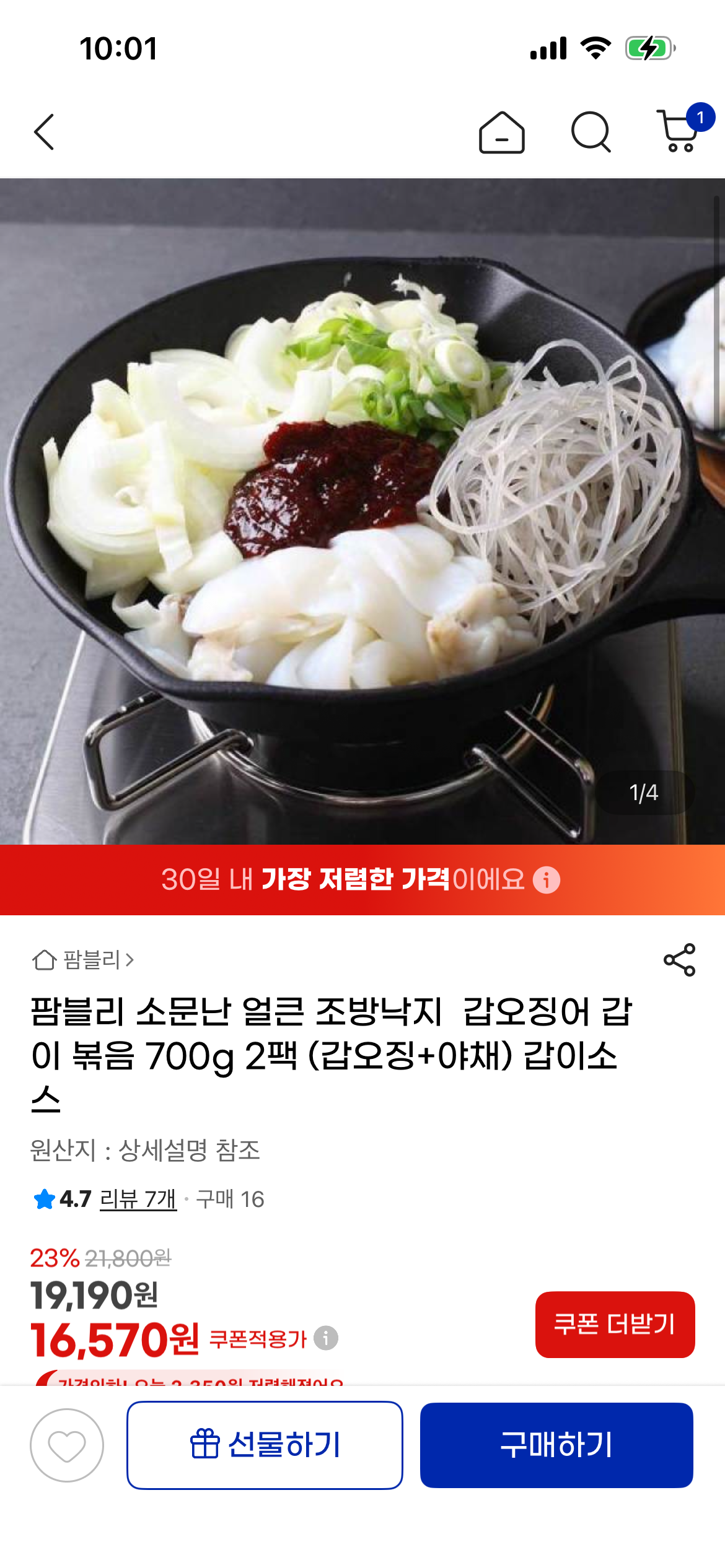Add this product to the wishlist
Image resolution: width=725 pixels, height=1568 pixels.
coord(67,1445)
